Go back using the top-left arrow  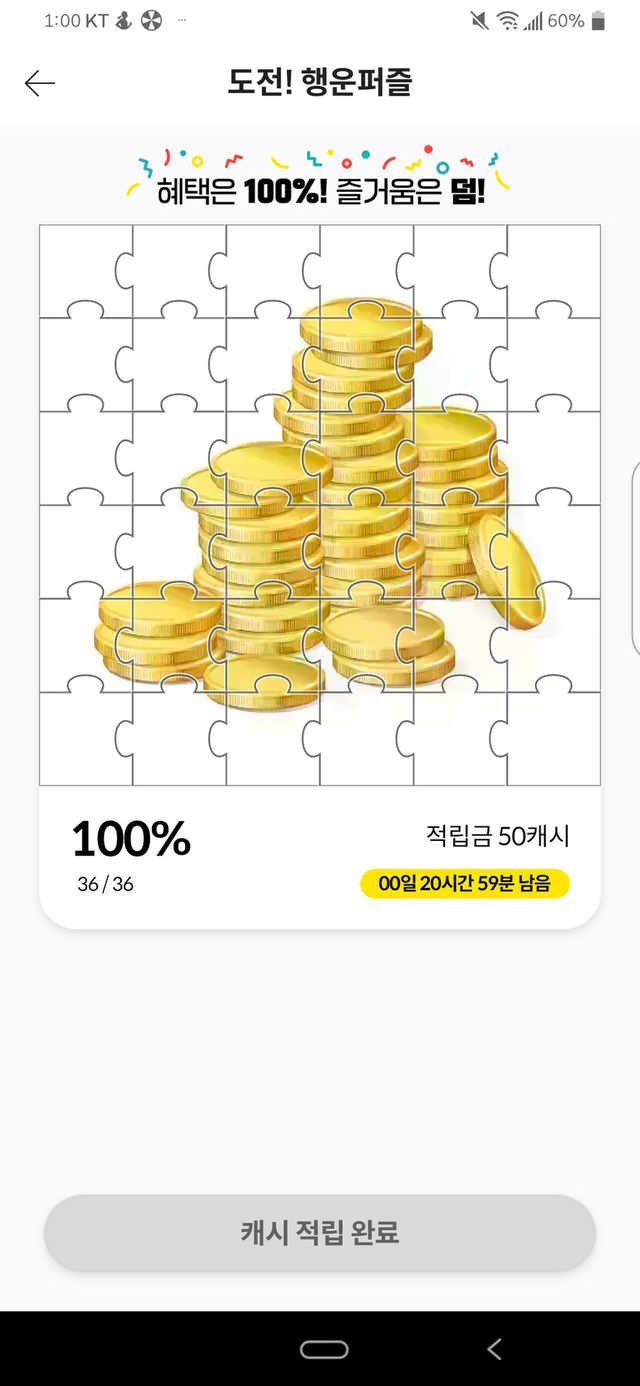click(40, 83)
